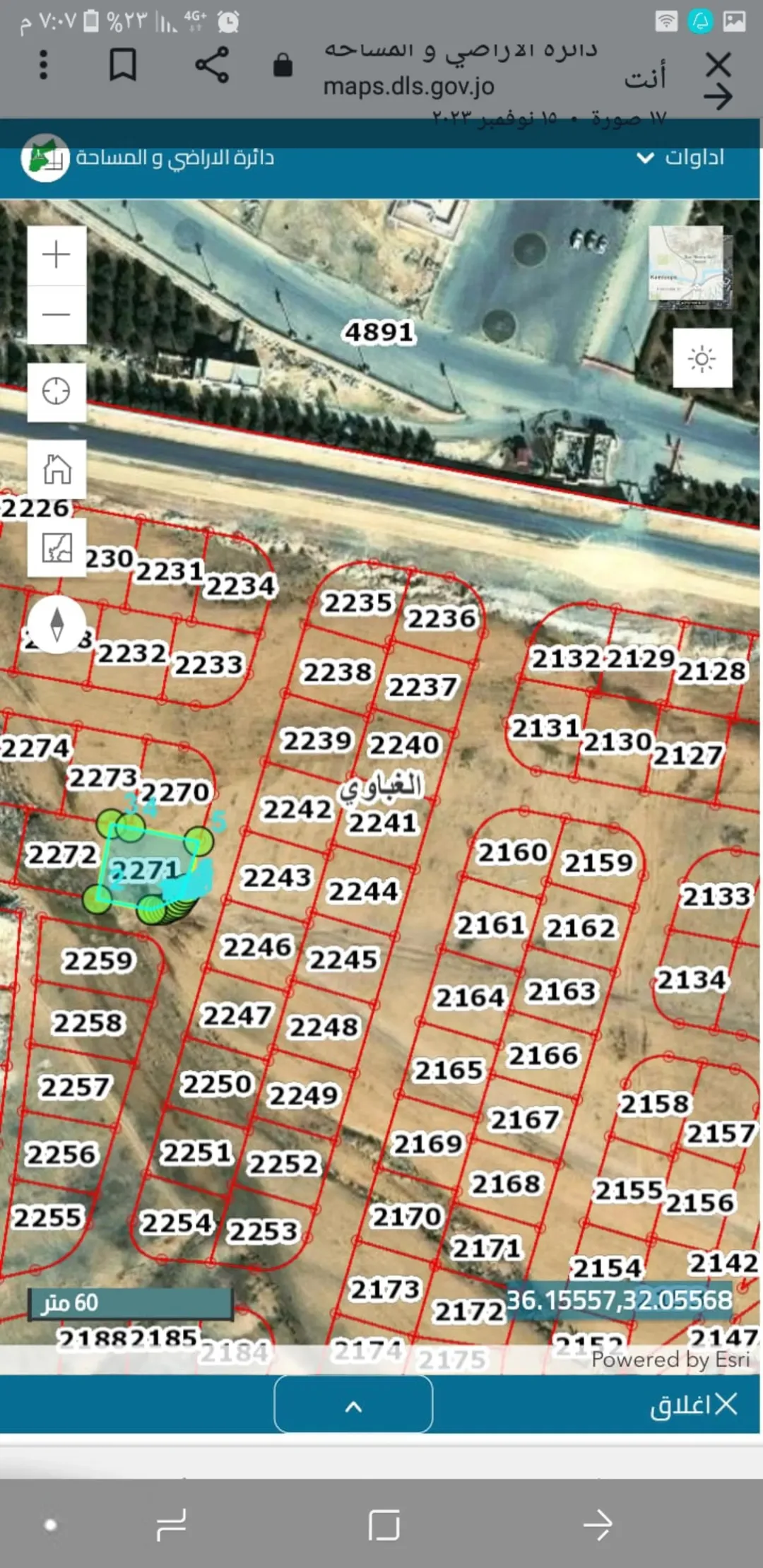Return map to home extent
763x1568 pixels.
coord(57,469)
